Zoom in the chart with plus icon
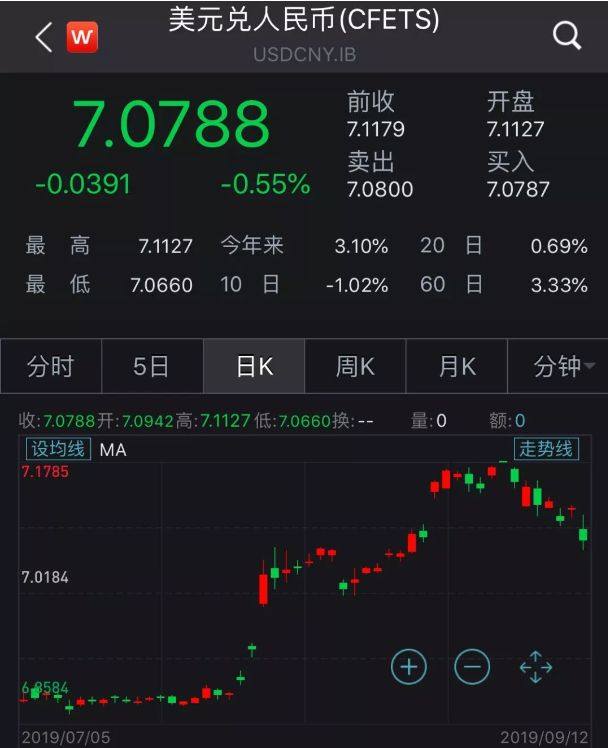This screenshot has width=608, height=748. click(408, 666)
